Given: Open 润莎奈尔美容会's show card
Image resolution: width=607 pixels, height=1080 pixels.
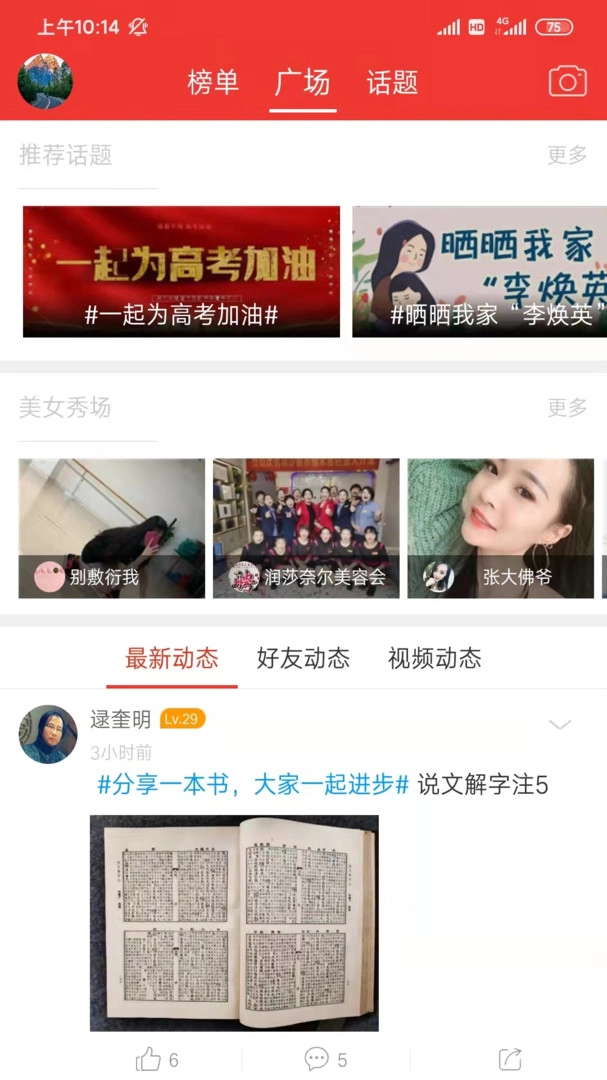Looking at the screenshot, I should tap(306, 528).
